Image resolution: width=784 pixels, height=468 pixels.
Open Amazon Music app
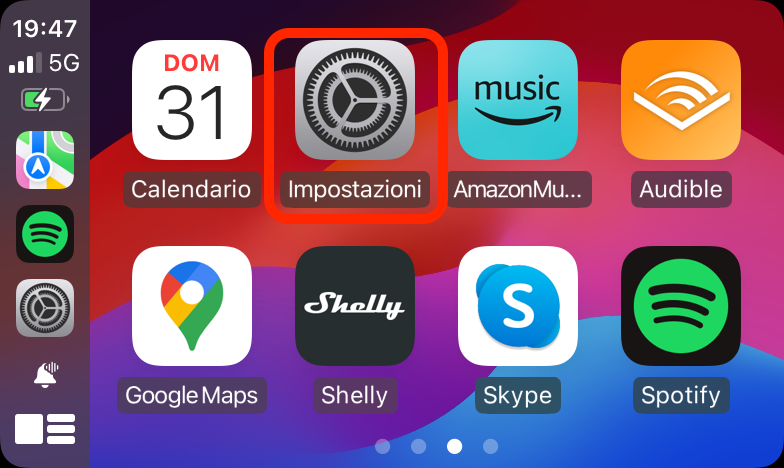[518, 100]
